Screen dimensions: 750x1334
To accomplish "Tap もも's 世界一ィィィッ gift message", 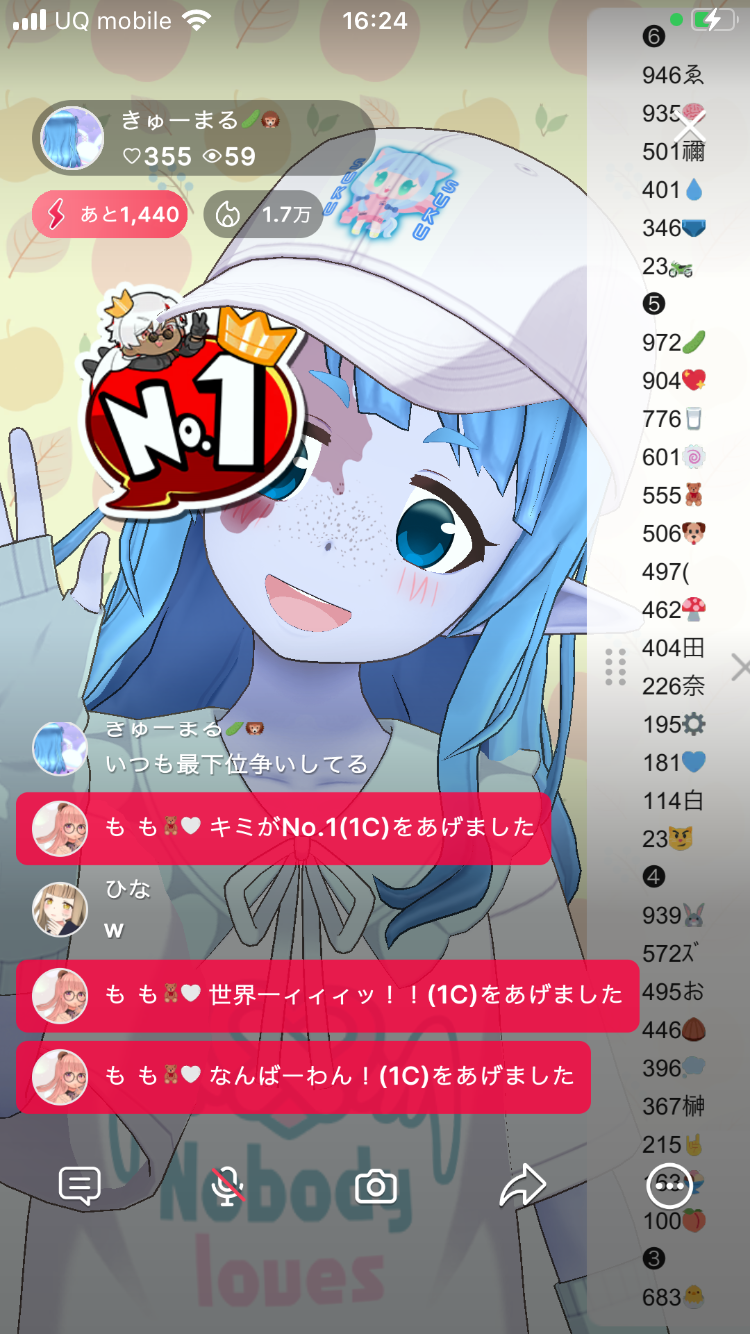I will coord(327,995).
